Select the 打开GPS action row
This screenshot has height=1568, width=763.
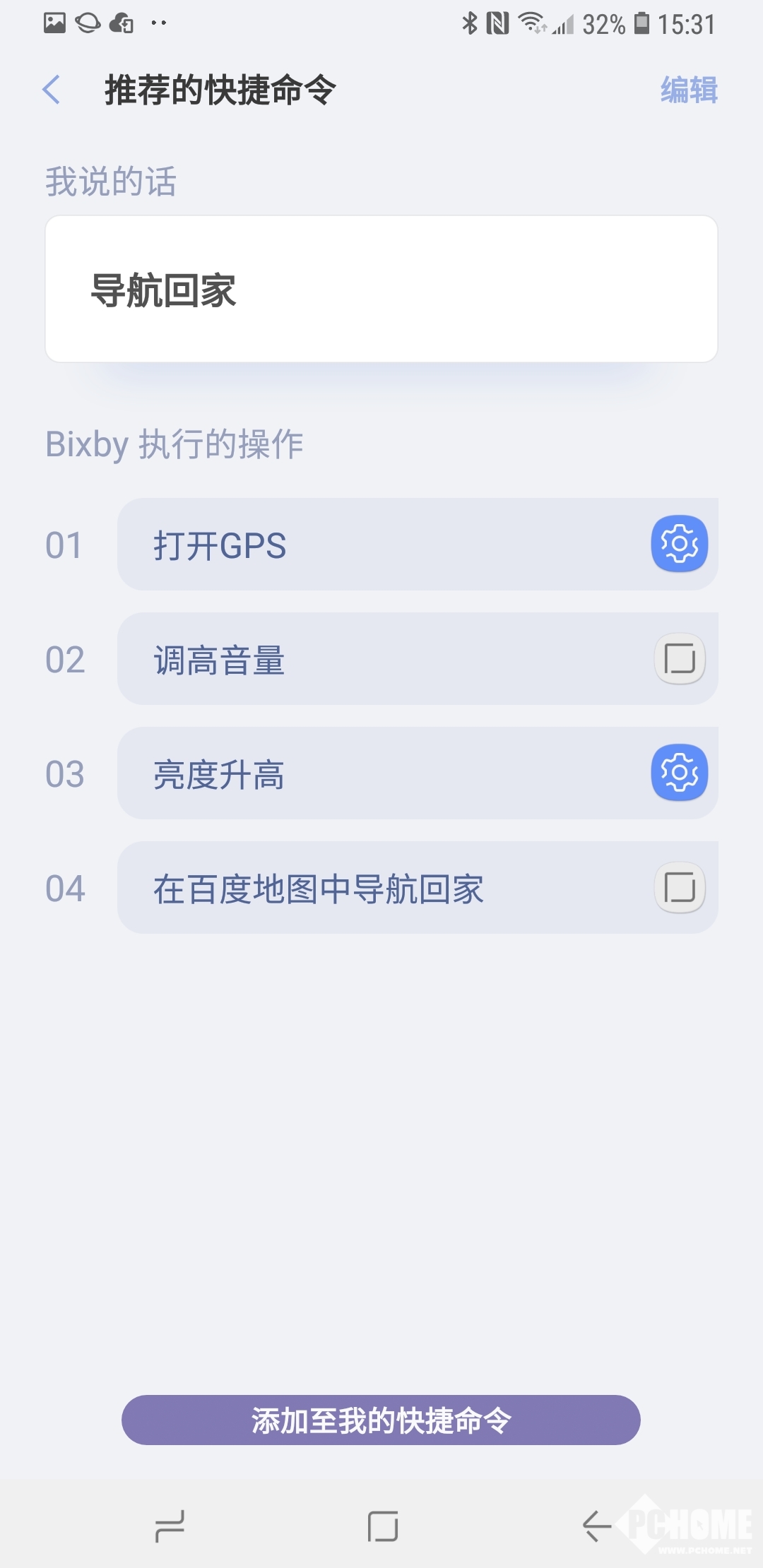click(381, 545)
